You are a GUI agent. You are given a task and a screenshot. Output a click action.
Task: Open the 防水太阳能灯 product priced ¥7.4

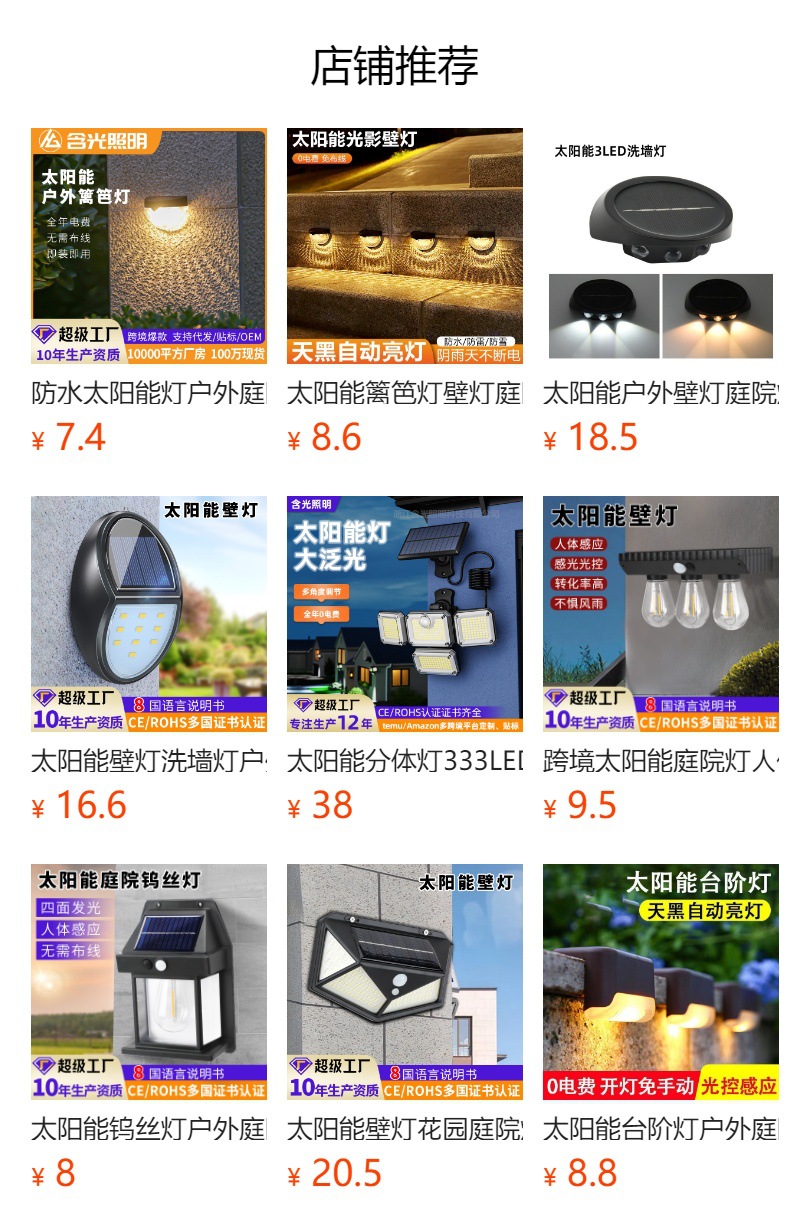tap(149, 246)
